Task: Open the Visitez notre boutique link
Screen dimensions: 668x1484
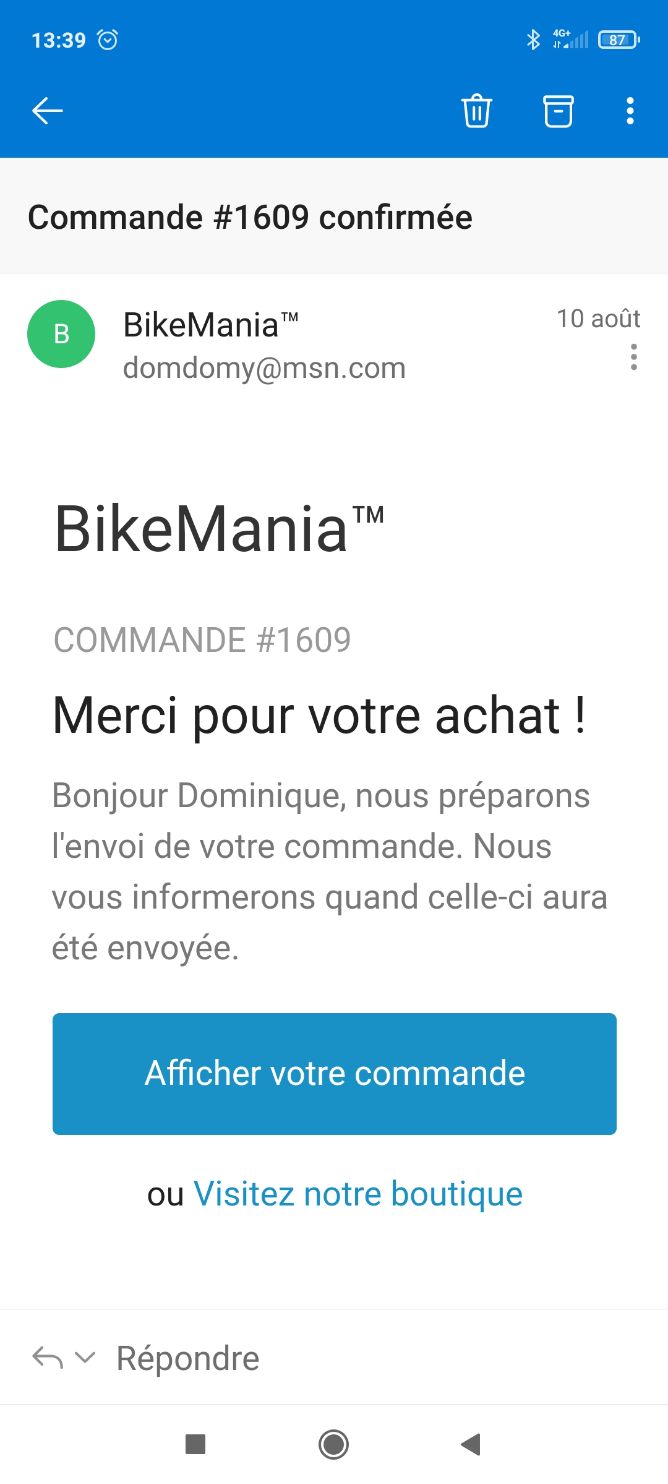Action: click(x=358, y=1193)
